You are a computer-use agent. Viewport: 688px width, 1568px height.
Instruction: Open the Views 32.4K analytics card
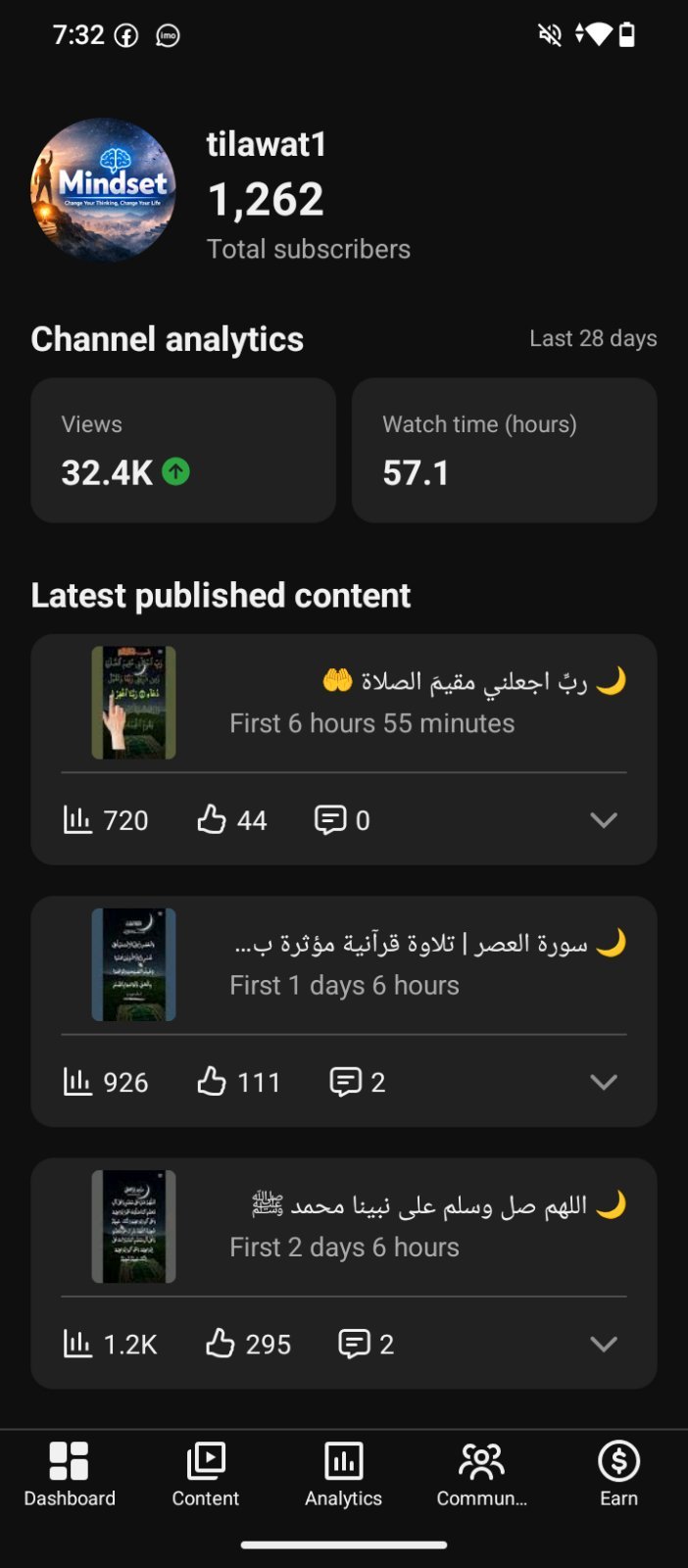pyautogui.click(x=183, y=450)
